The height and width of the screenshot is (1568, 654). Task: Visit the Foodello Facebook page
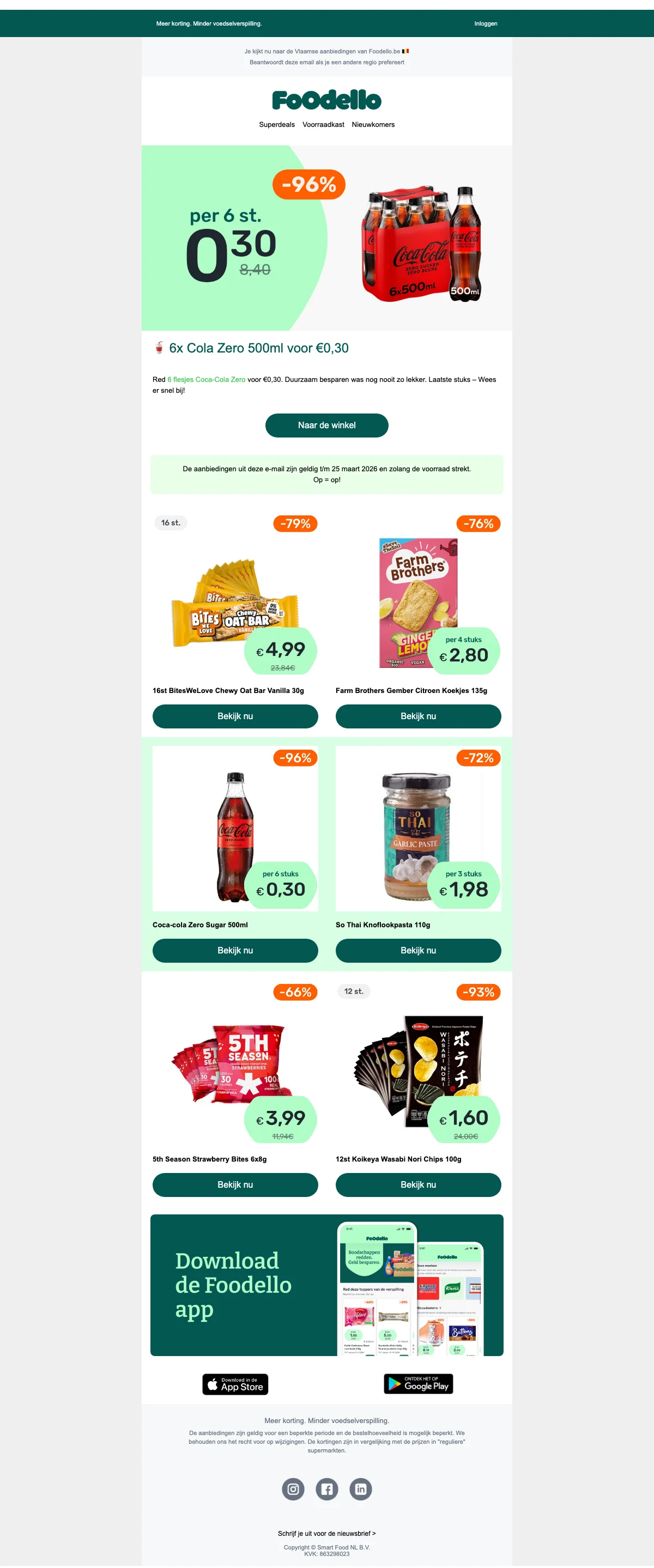327,1490
